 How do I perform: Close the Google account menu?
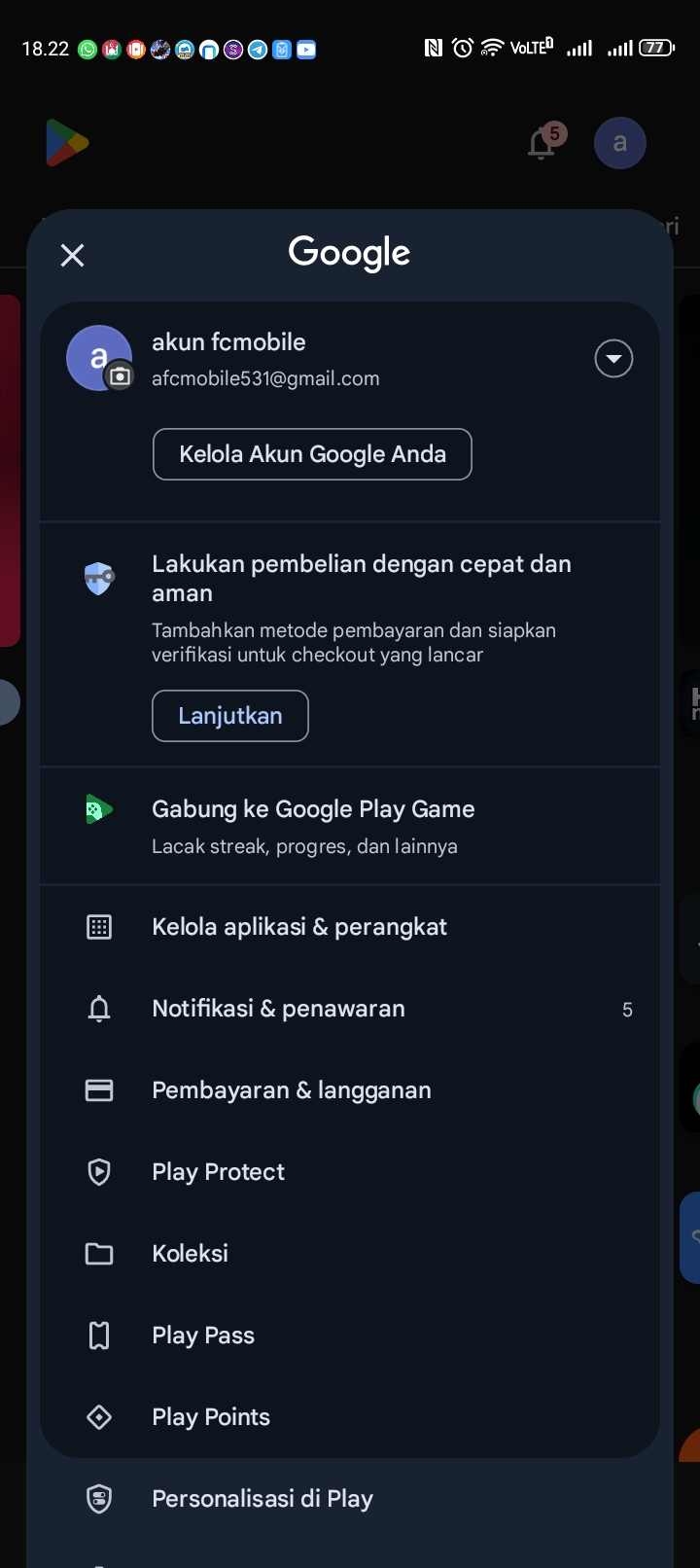click(x=73, y=256)
